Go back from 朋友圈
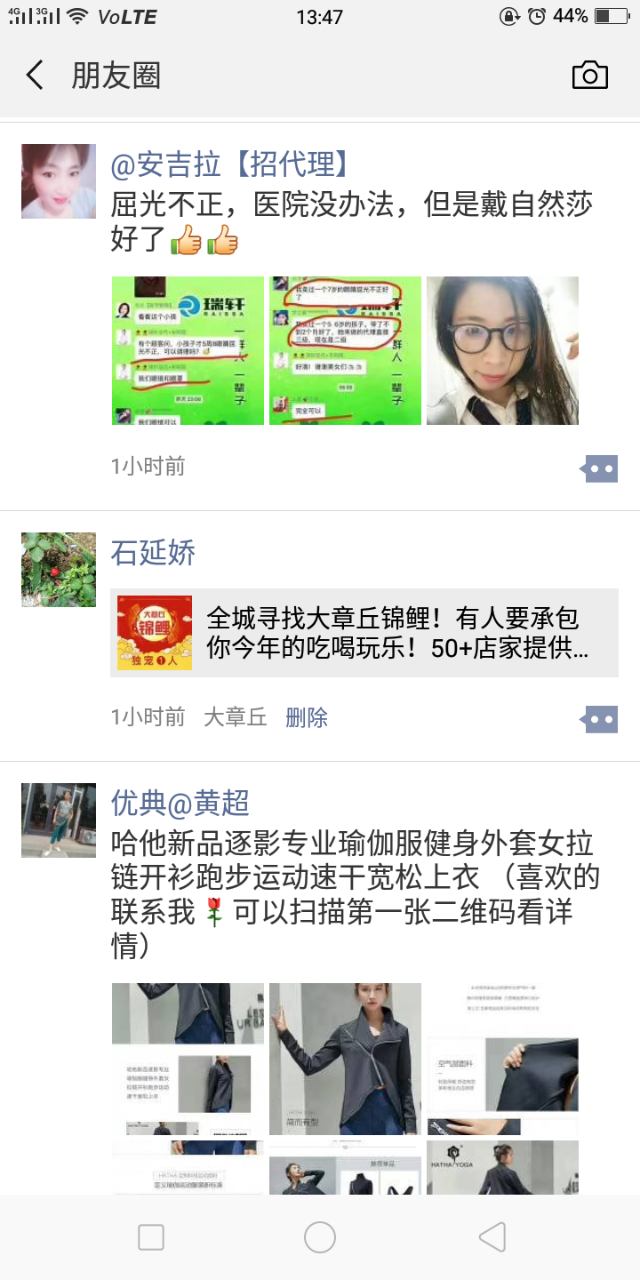Viewport: 640px width, 1280px height. pyautogui.click(x=35, y=75)
